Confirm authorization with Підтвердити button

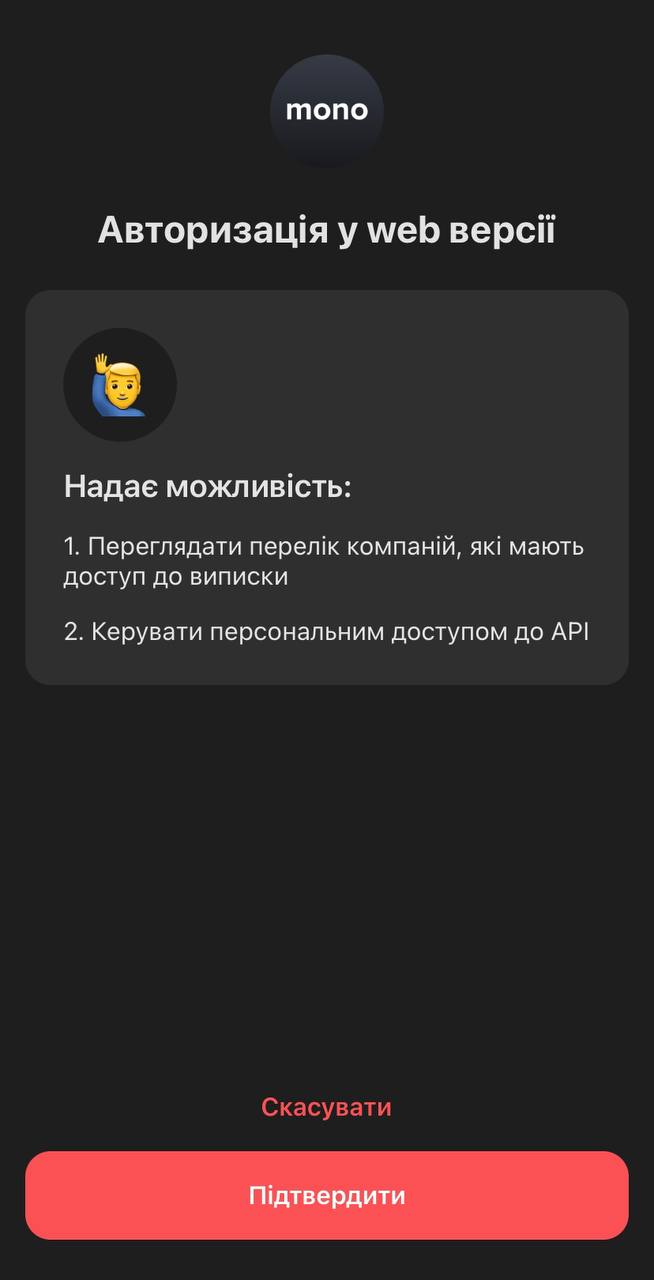click(x=326, y=1195)
